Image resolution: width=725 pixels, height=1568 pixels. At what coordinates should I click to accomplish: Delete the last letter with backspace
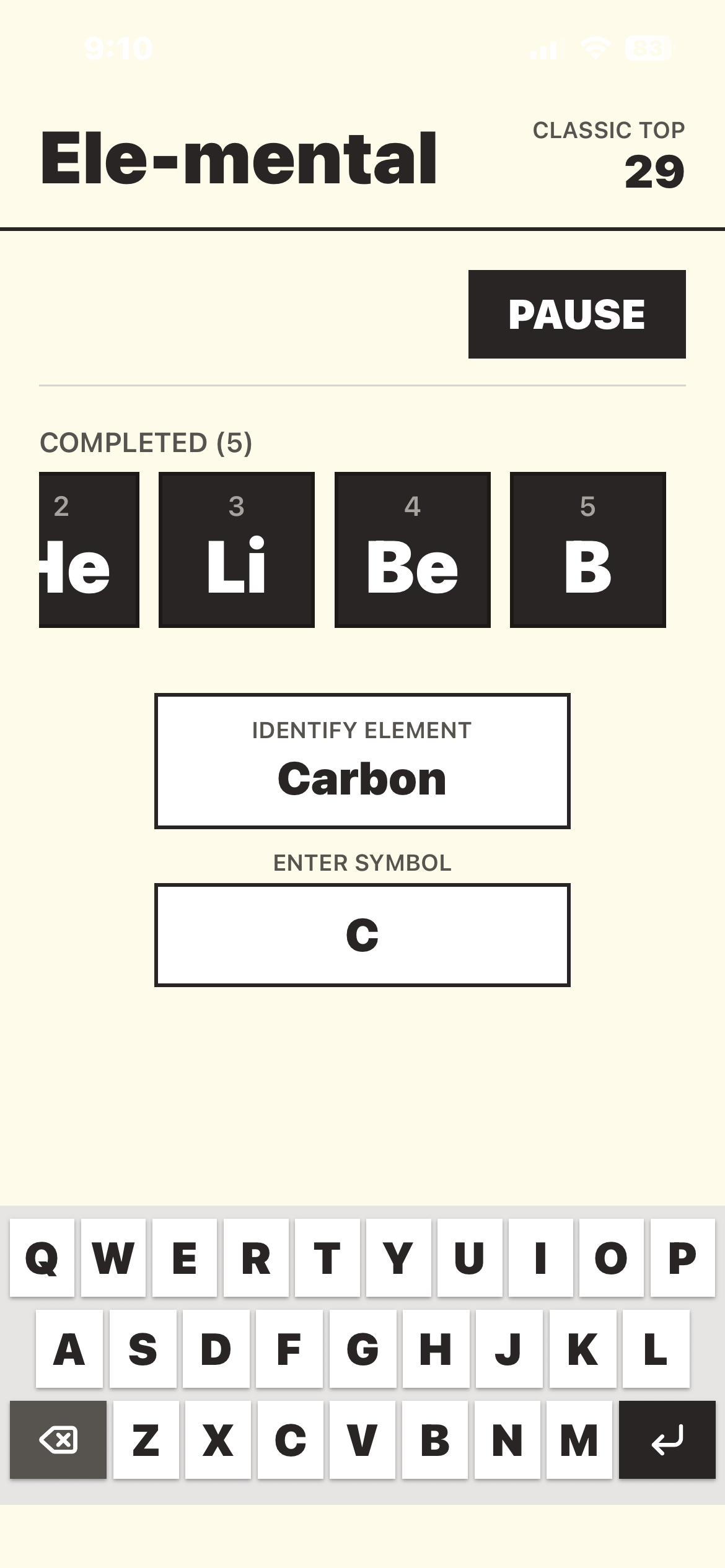click(x=58, y=1440)
